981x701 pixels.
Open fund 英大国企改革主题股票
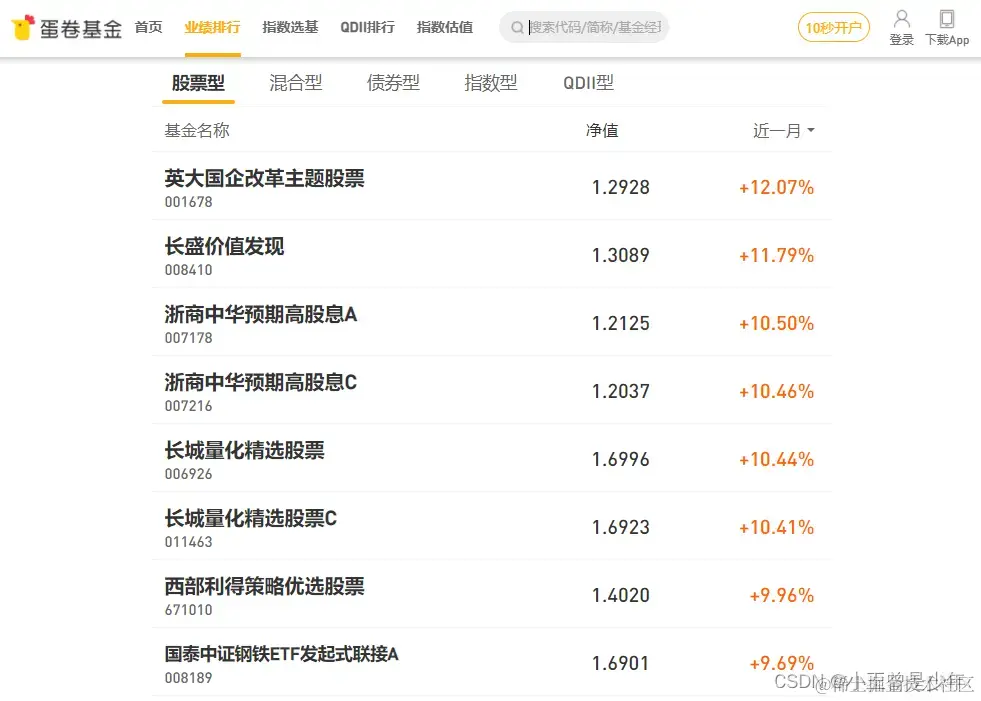click(x=264, y=179)
